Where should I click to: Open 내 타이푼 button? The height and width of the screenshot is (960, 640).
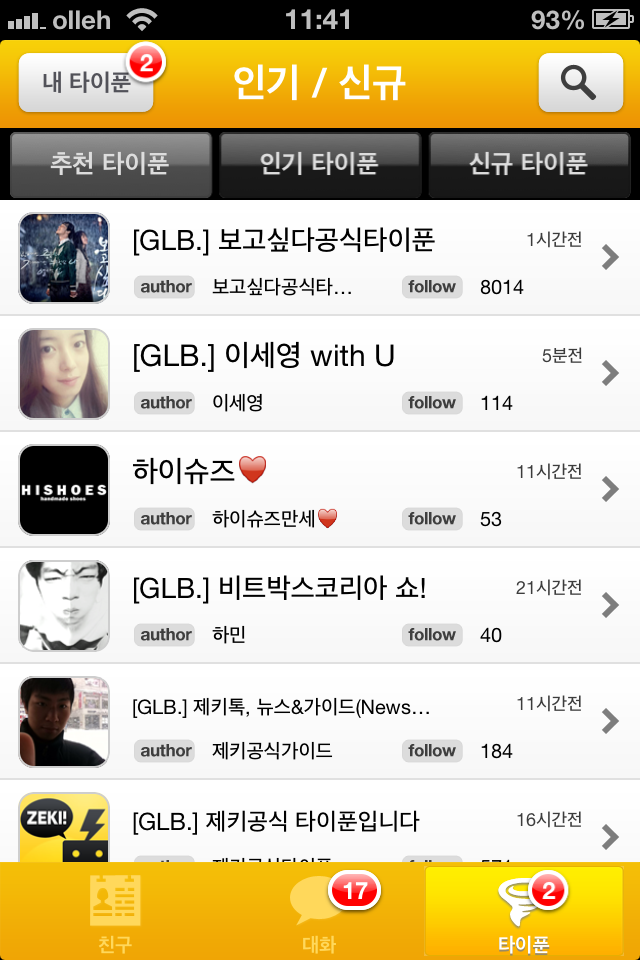[x=86, y=82]
